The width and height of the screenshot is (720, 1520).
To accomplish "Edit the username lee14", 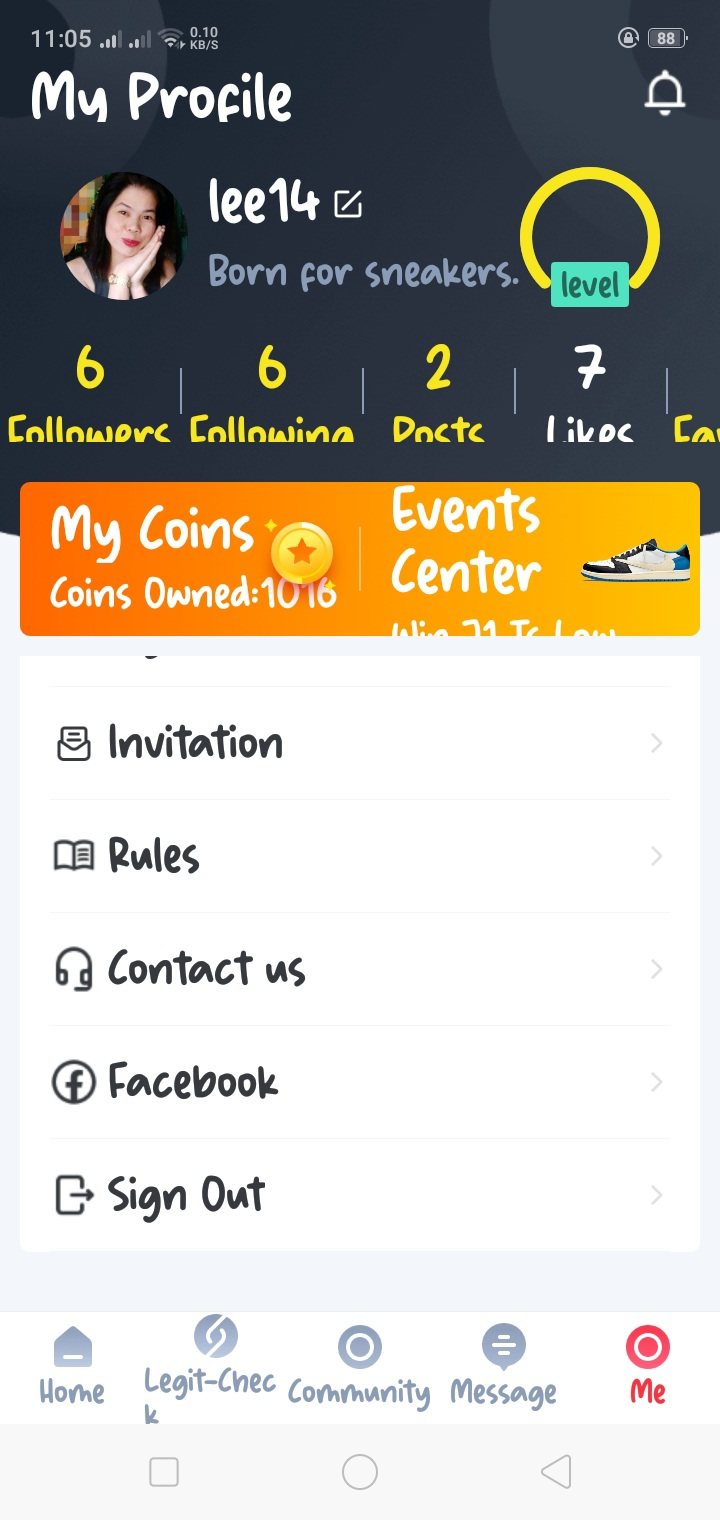I will click(x=347, y=204).
